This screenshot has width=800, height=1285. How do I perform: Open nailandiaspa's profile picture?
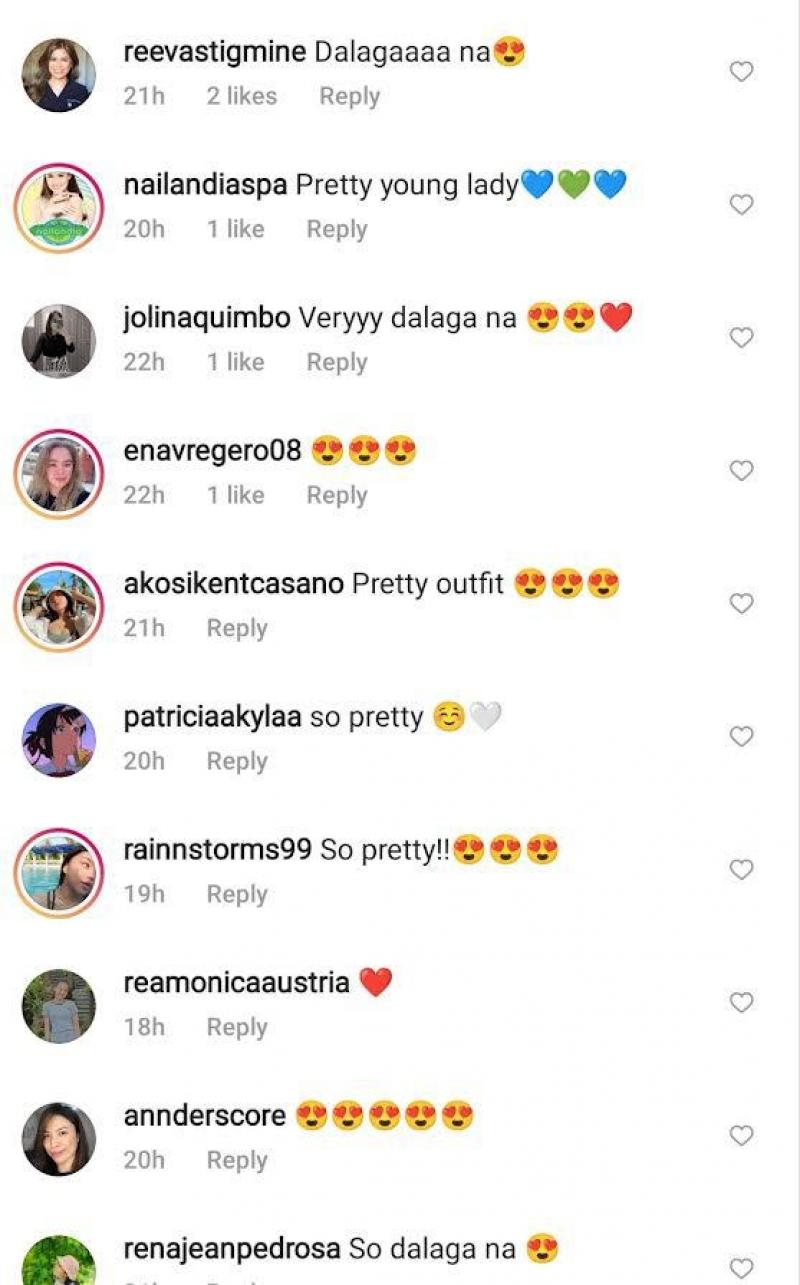(59, 208)
